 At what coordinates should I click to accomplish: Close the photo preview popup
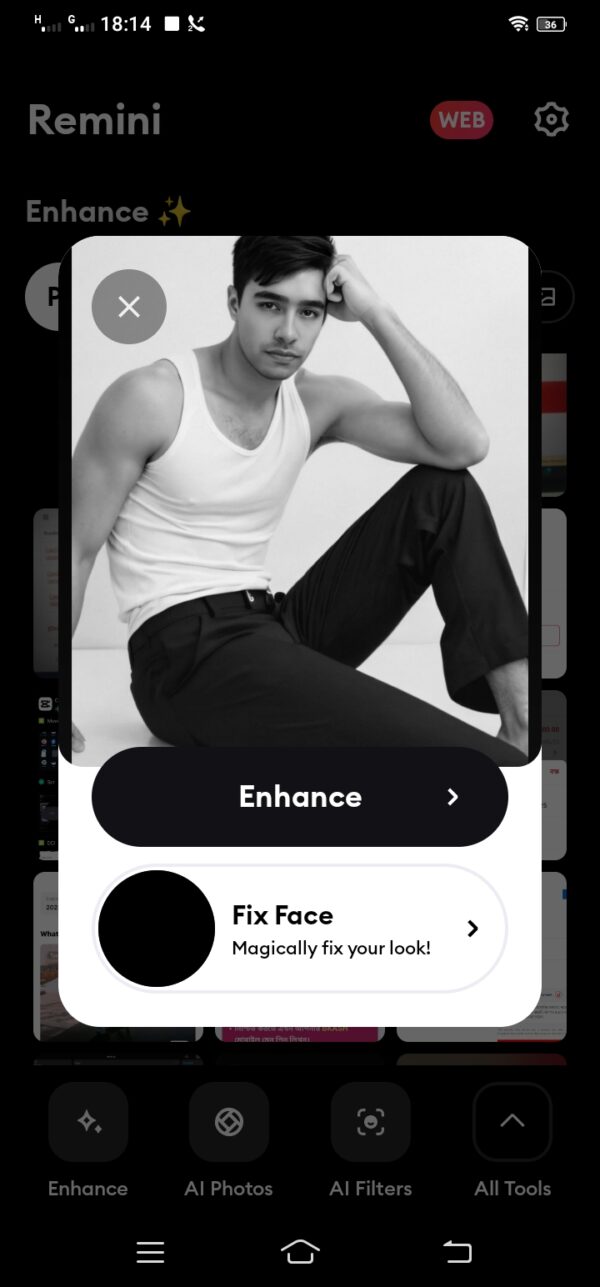coord(129,307)
